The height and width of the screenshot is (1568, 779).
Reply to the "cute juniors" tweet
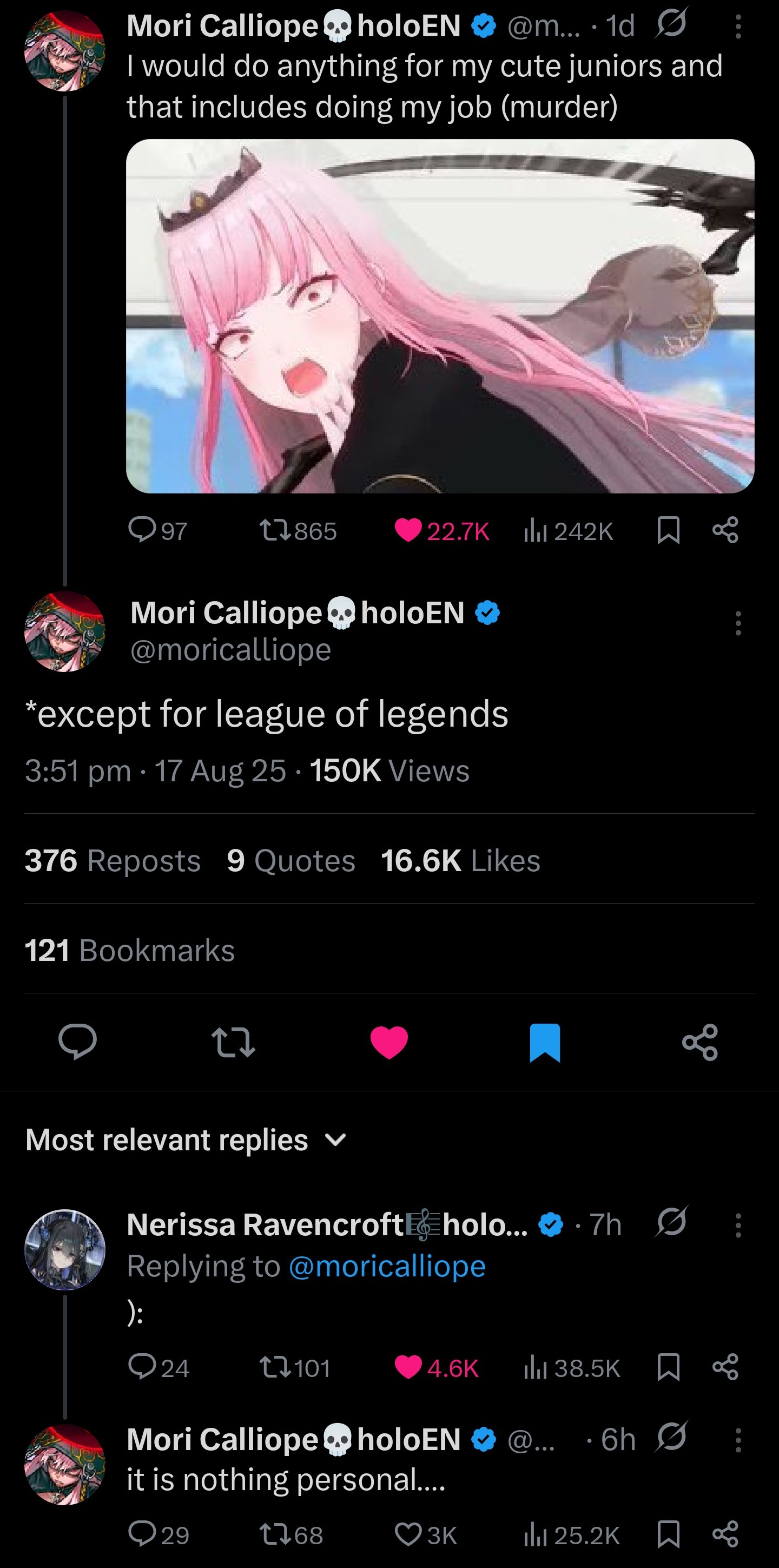tap(142, 530)
